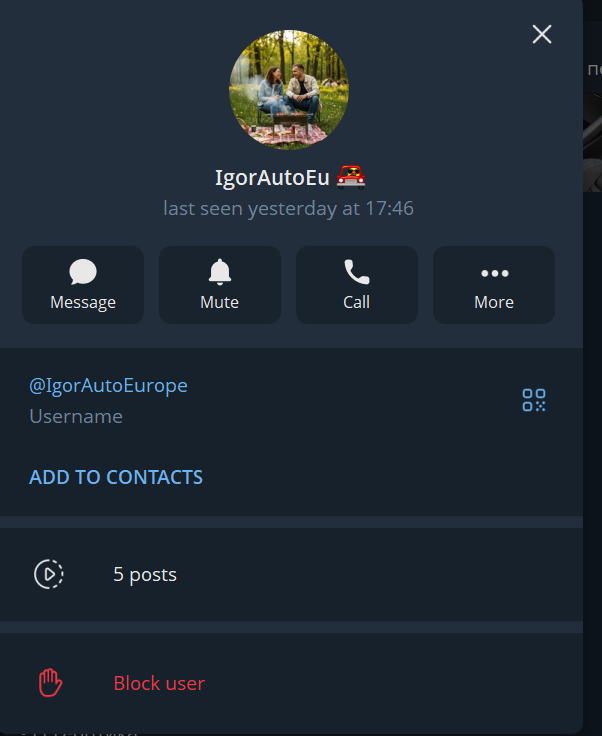
Task: Open the More options button
Action: pyautogui.click(x=493, y=285)
